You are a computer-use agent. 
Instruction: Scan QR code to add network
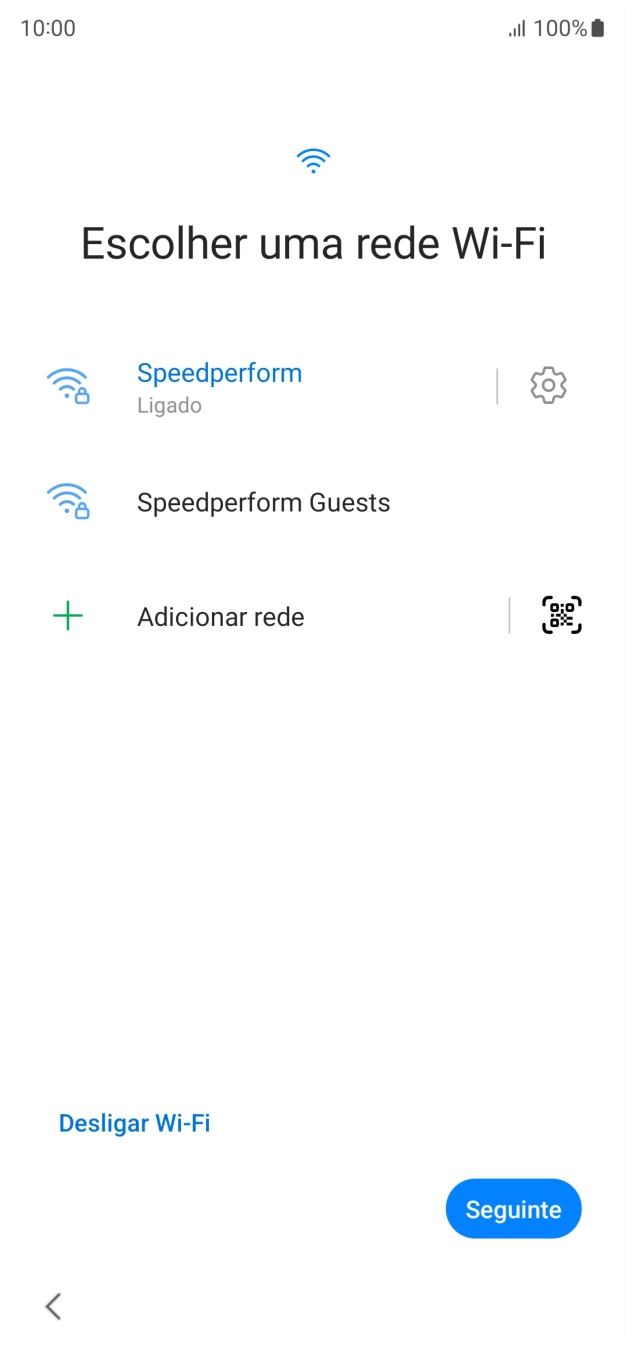point(562,615)
